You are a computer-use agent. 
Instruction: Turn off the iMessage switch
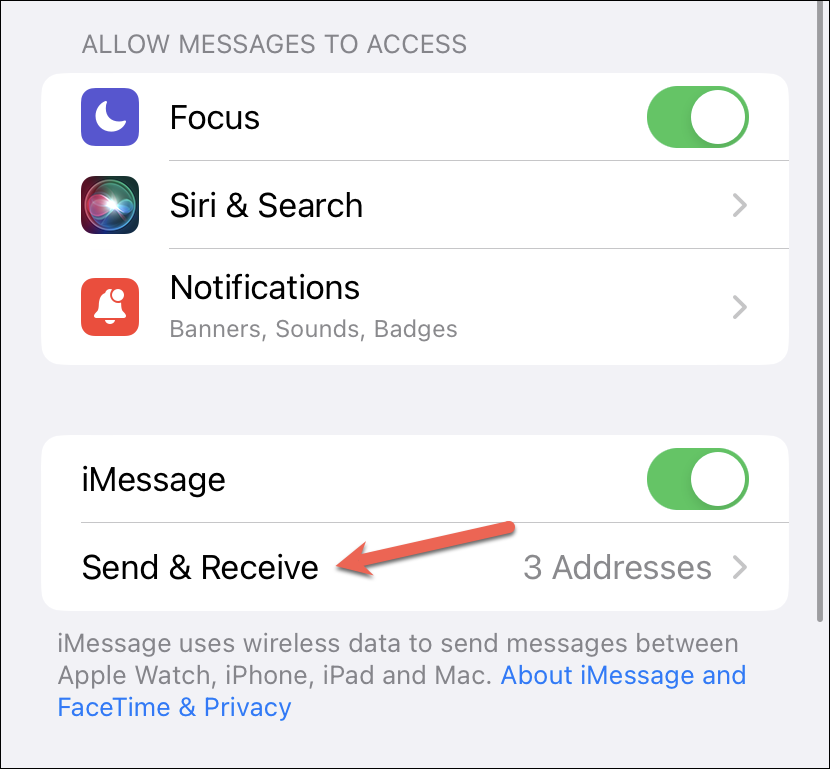(697, 480)
